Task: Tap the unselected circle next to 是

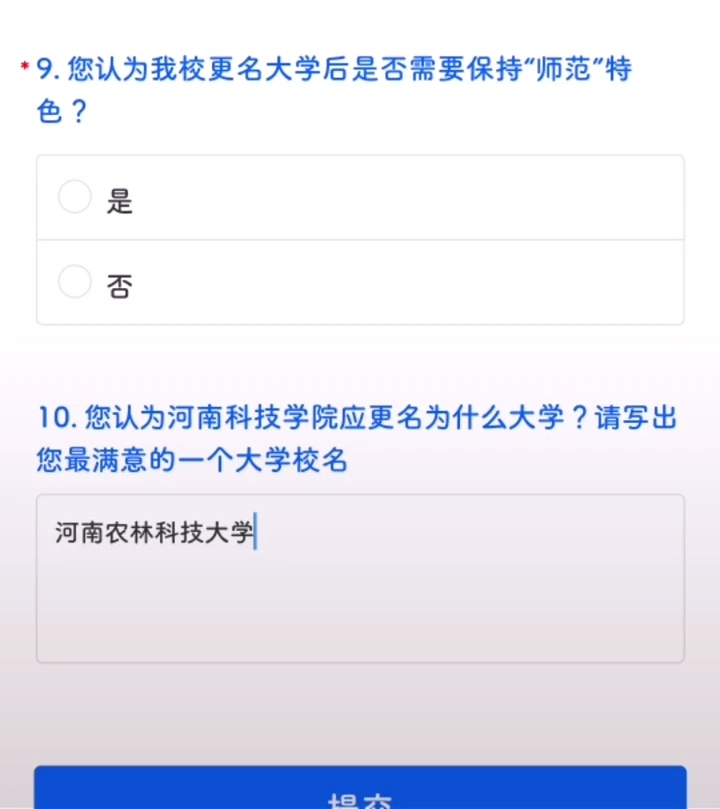Action: point(74,197)
